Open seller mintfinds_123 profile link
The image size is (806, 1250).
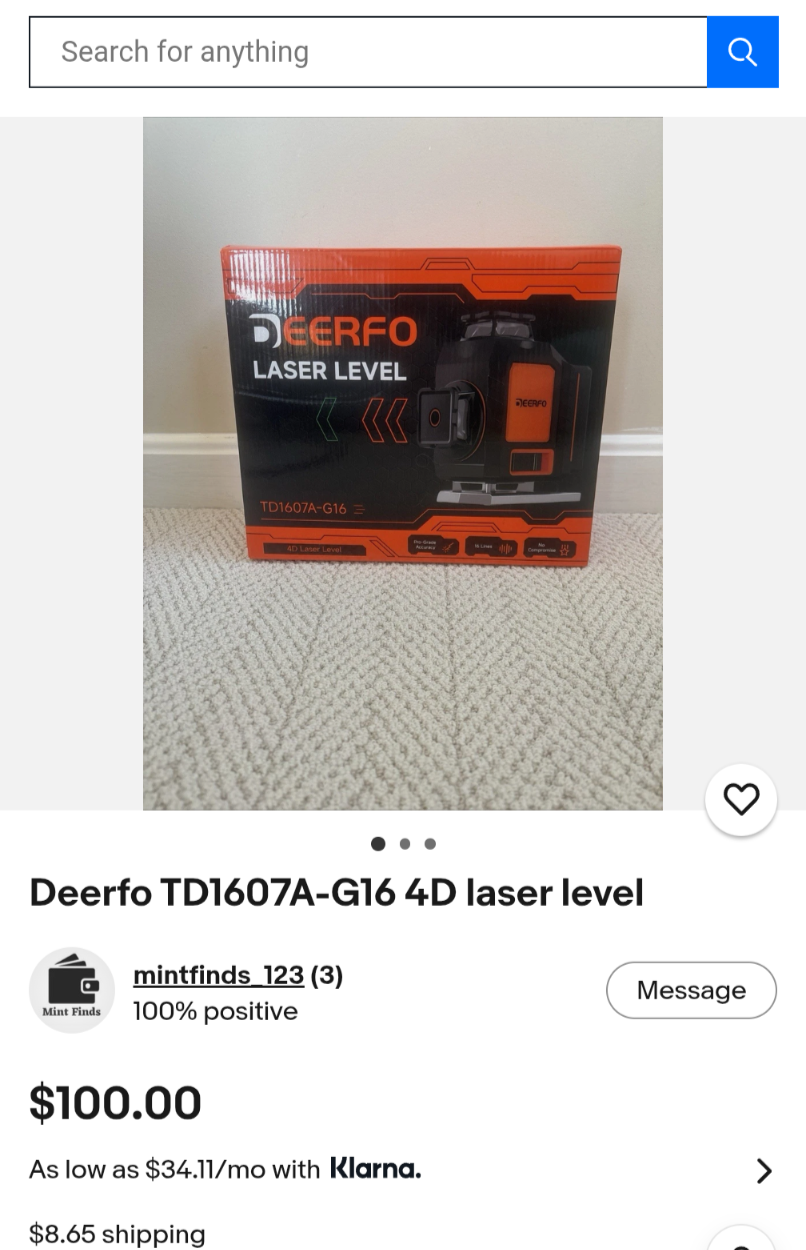click(218, 975)
